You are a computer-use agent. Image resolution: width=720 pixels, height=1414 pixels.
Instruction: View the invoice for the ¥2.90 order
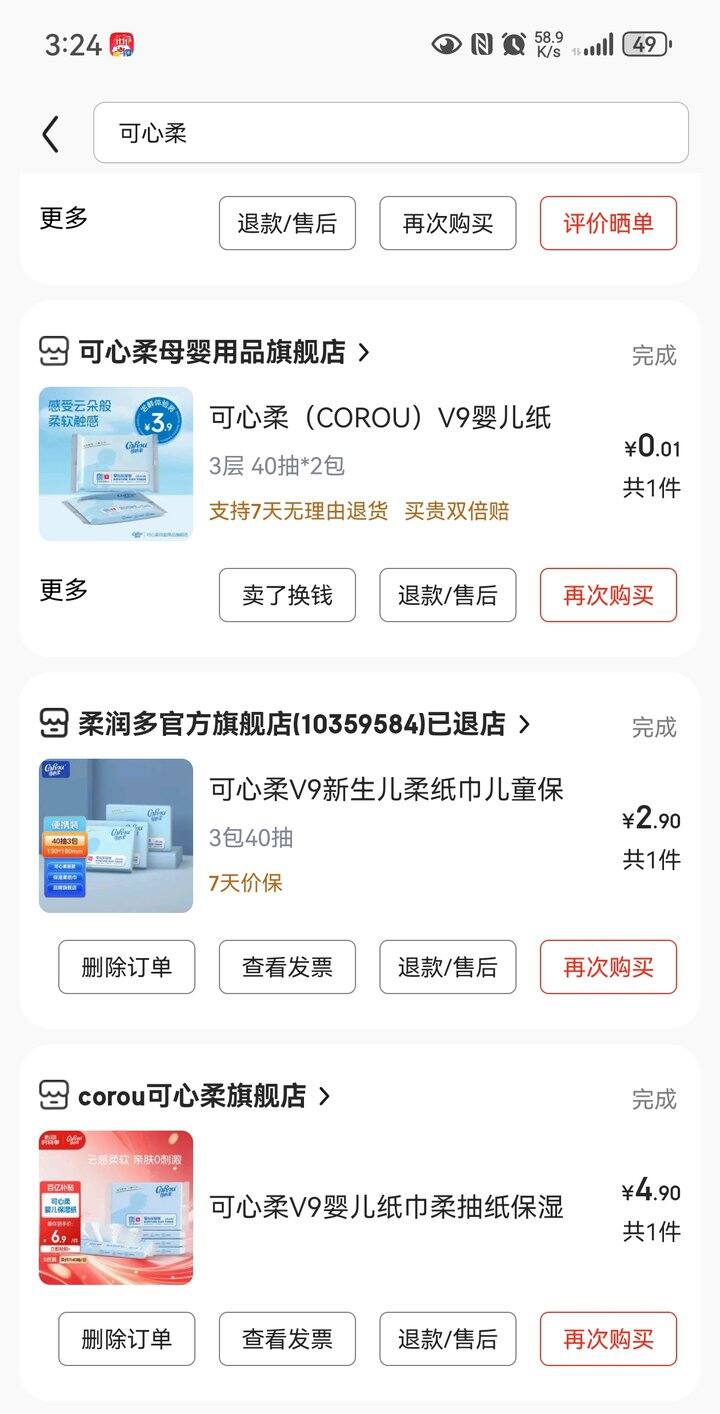(287, 967)
